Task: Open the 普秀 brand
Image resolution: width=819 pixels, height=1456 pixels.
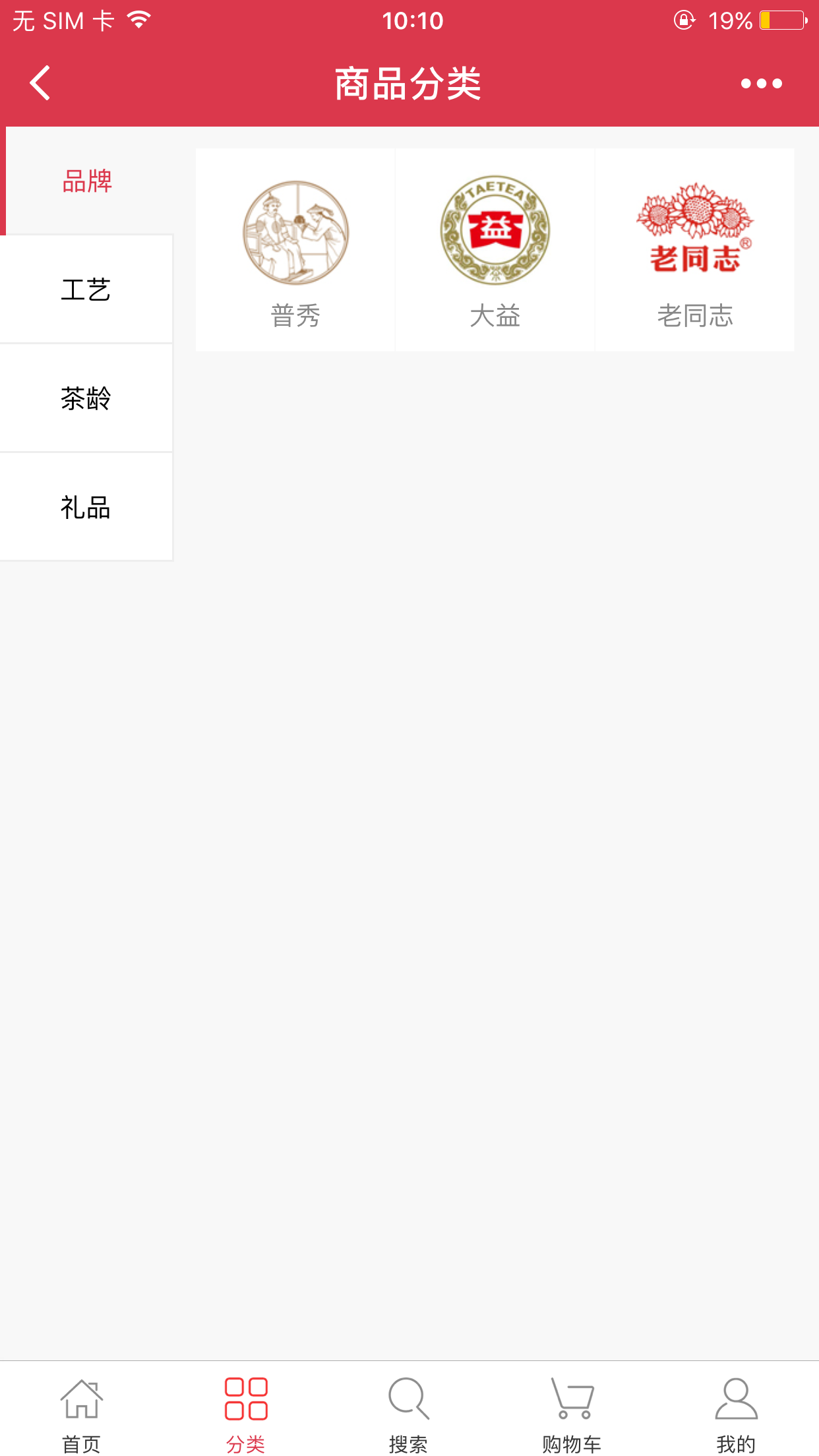Action: (x=295, y=251)
